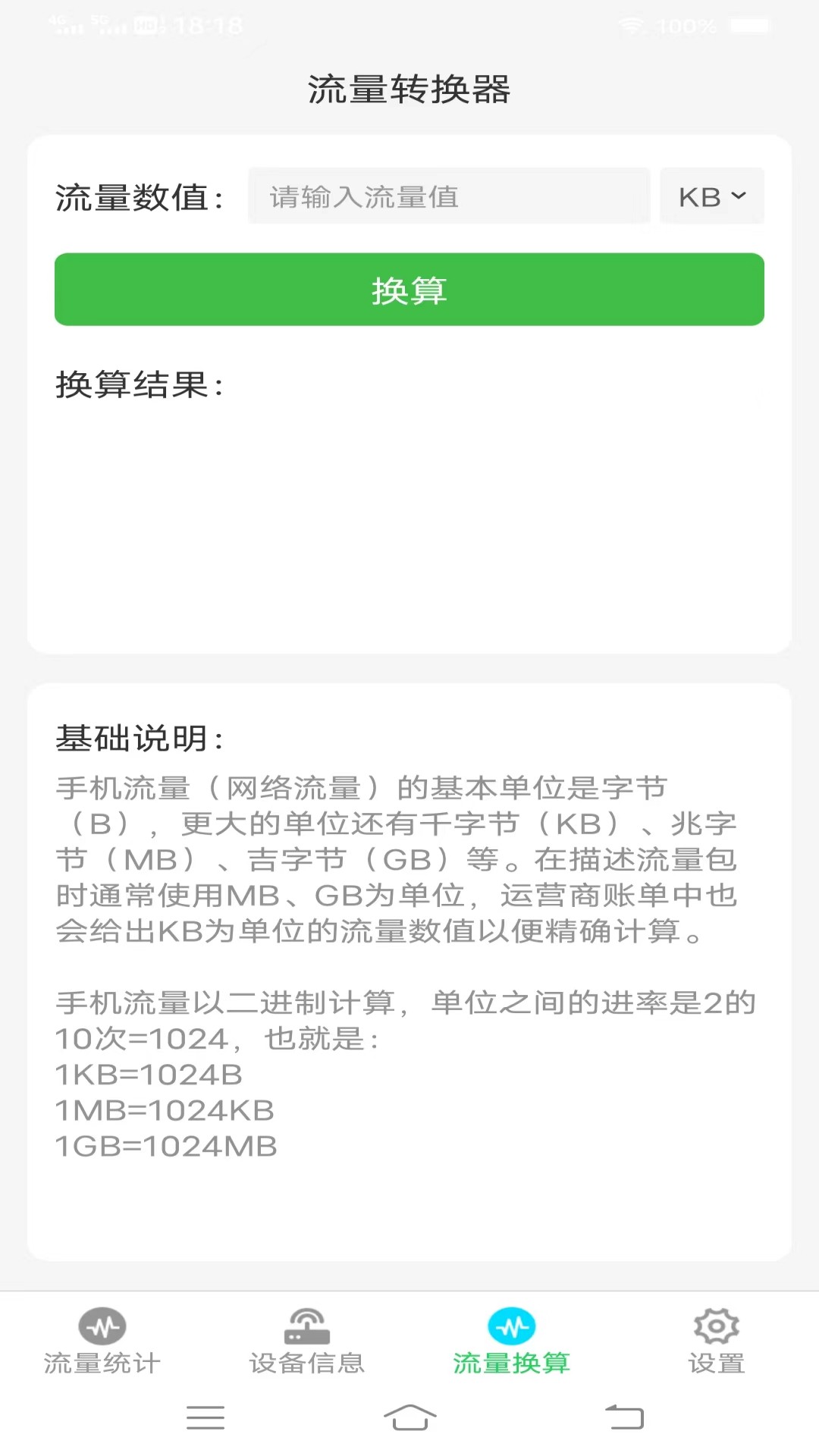Open the KB unit dropdown

(711, 196)
